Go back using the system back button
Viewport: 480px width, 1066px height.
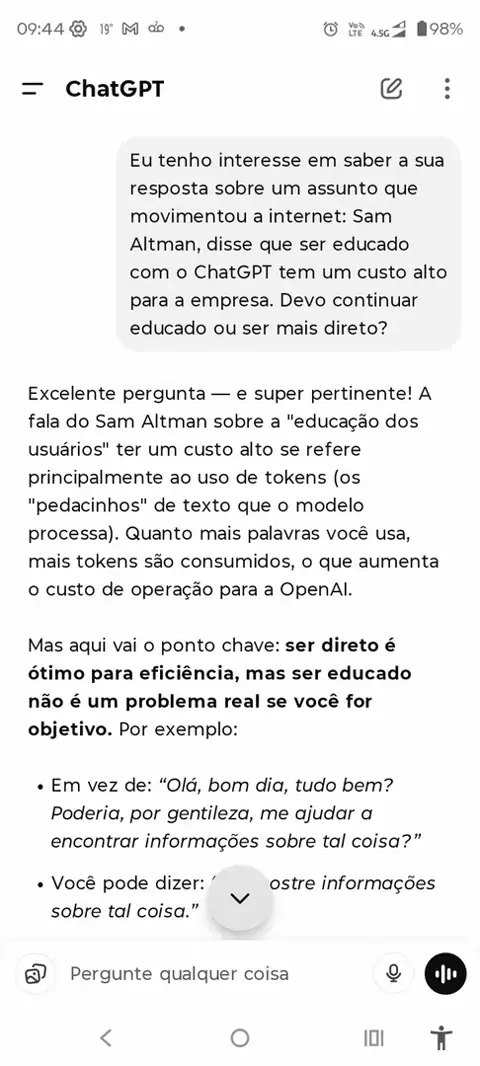point(105,1037)
